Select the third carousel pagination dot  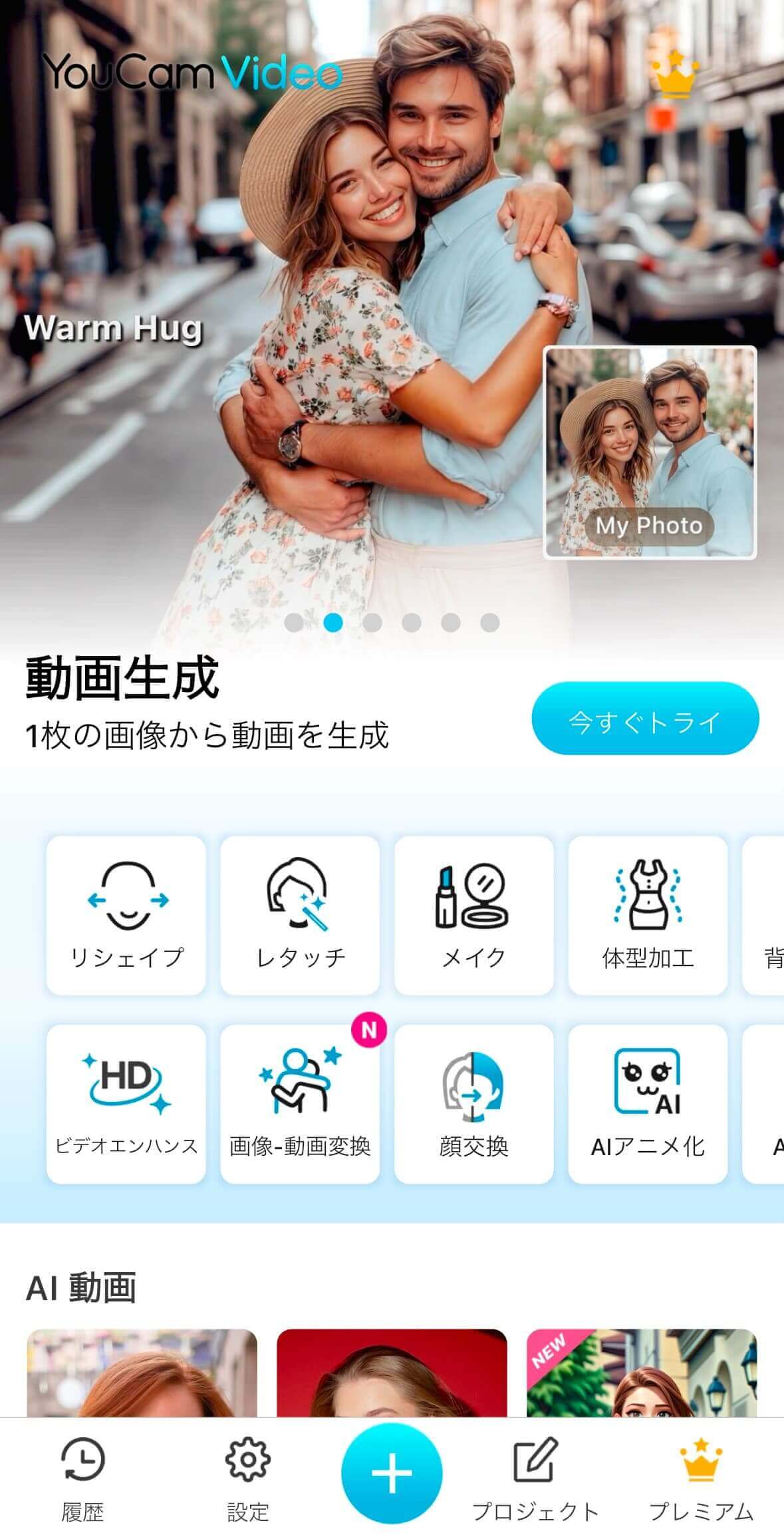click(373, 622)
